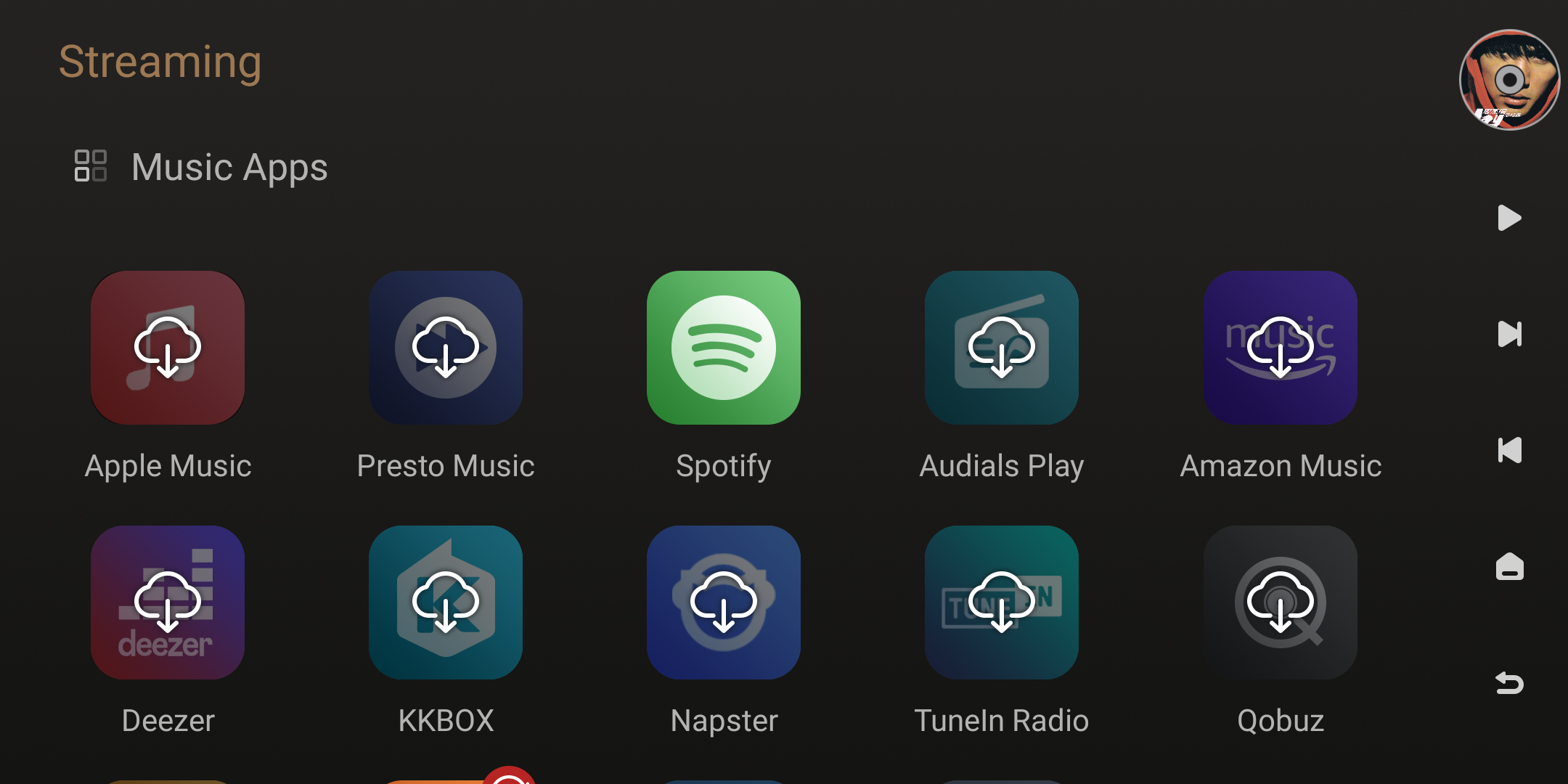
Task: Install the Amazon Music app
Action: click(x=1281, y=348)
